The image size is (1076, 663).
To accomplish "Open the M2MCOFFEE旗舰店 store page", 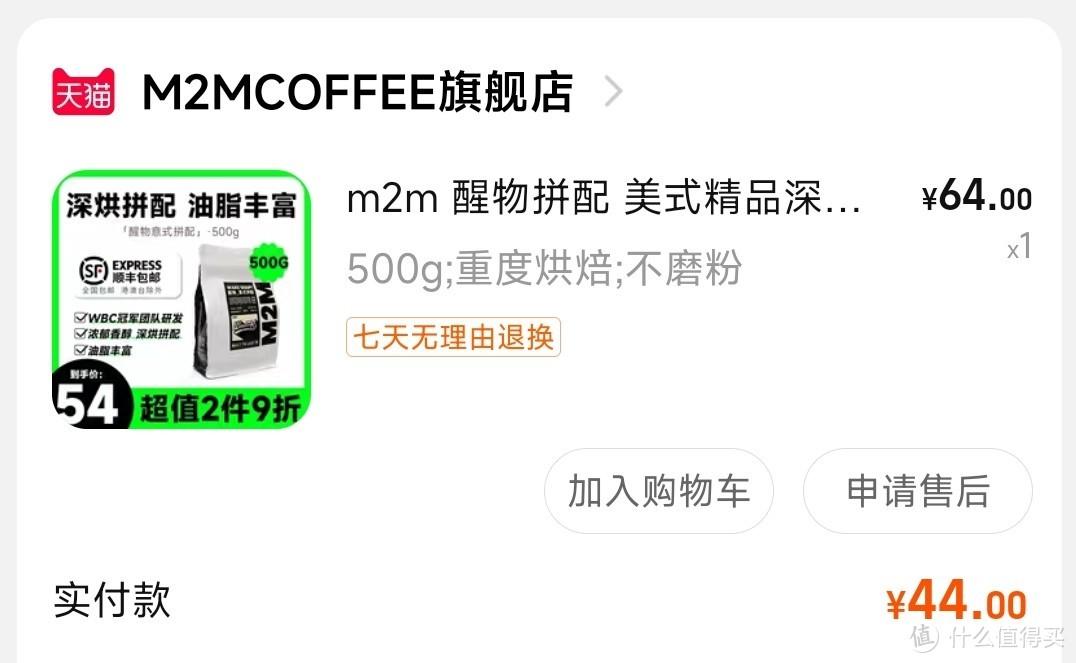I will coord(357,93).
